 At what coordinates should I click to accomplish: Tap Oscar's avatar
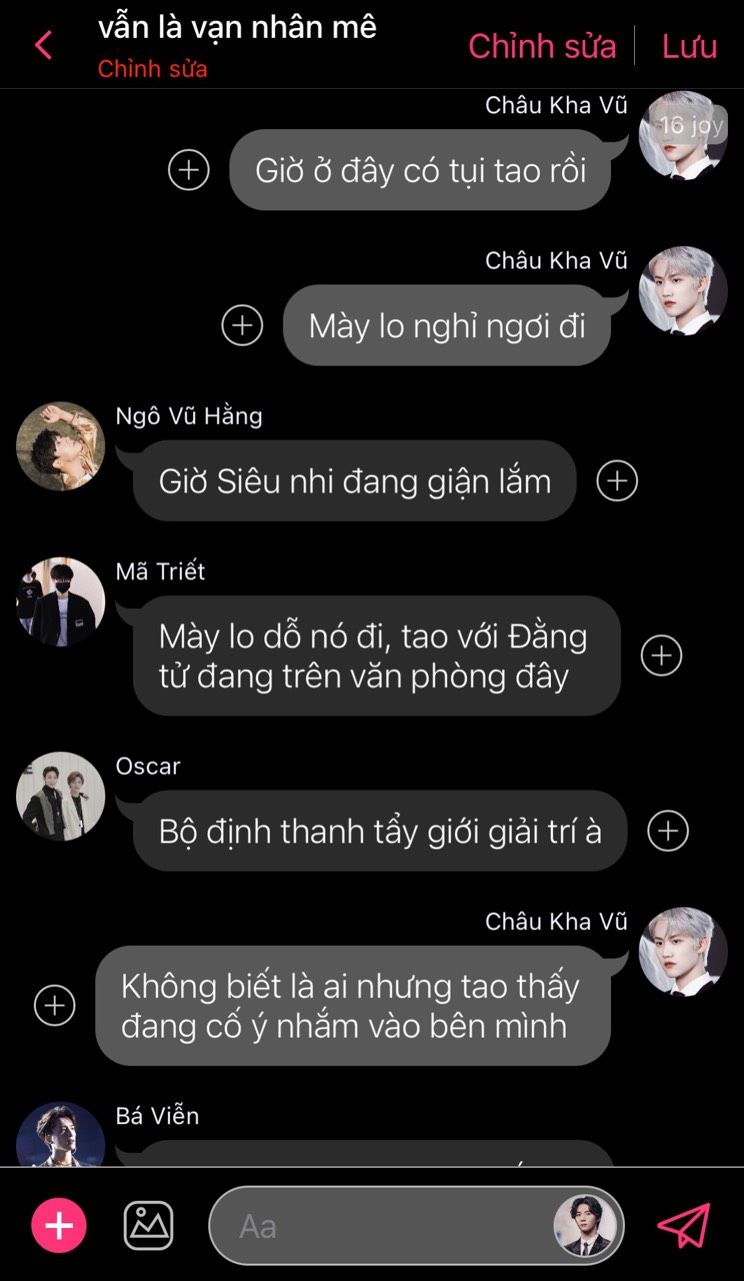point(60,796)
